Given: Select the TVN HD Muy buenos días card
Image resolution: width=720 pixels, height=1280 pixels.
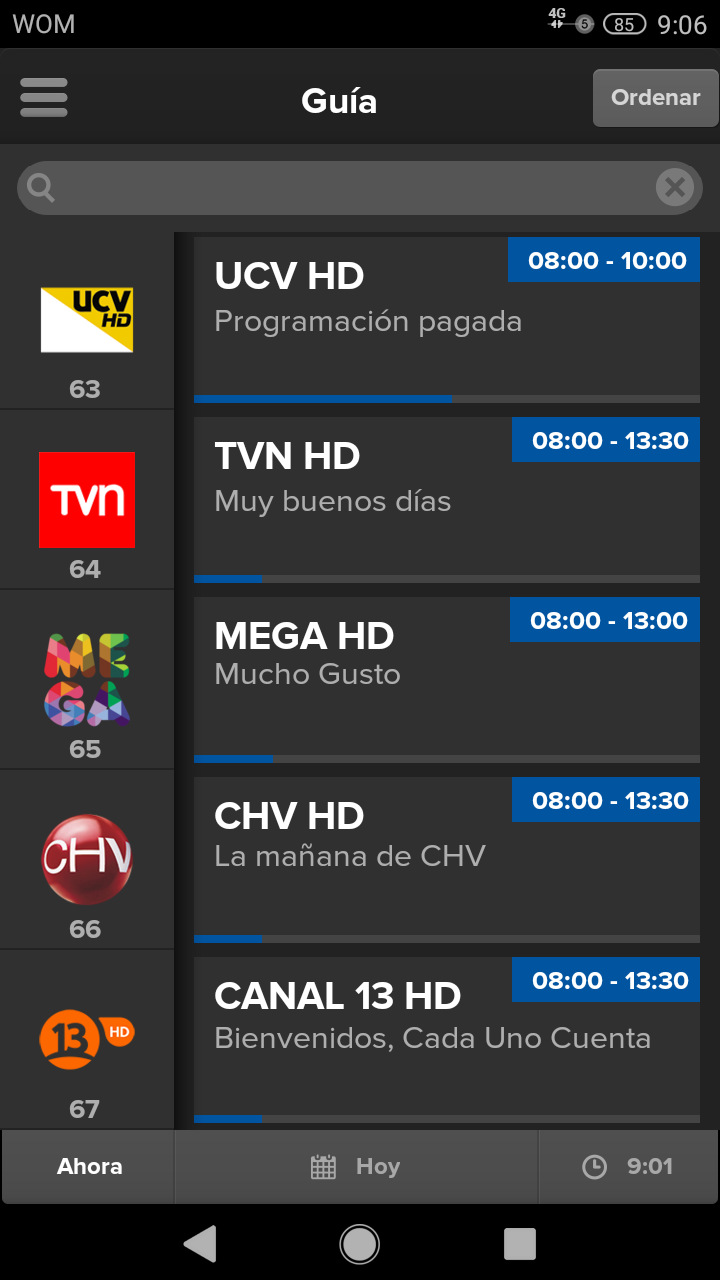Looking at the screenshot, I should [x=446, y=500].
